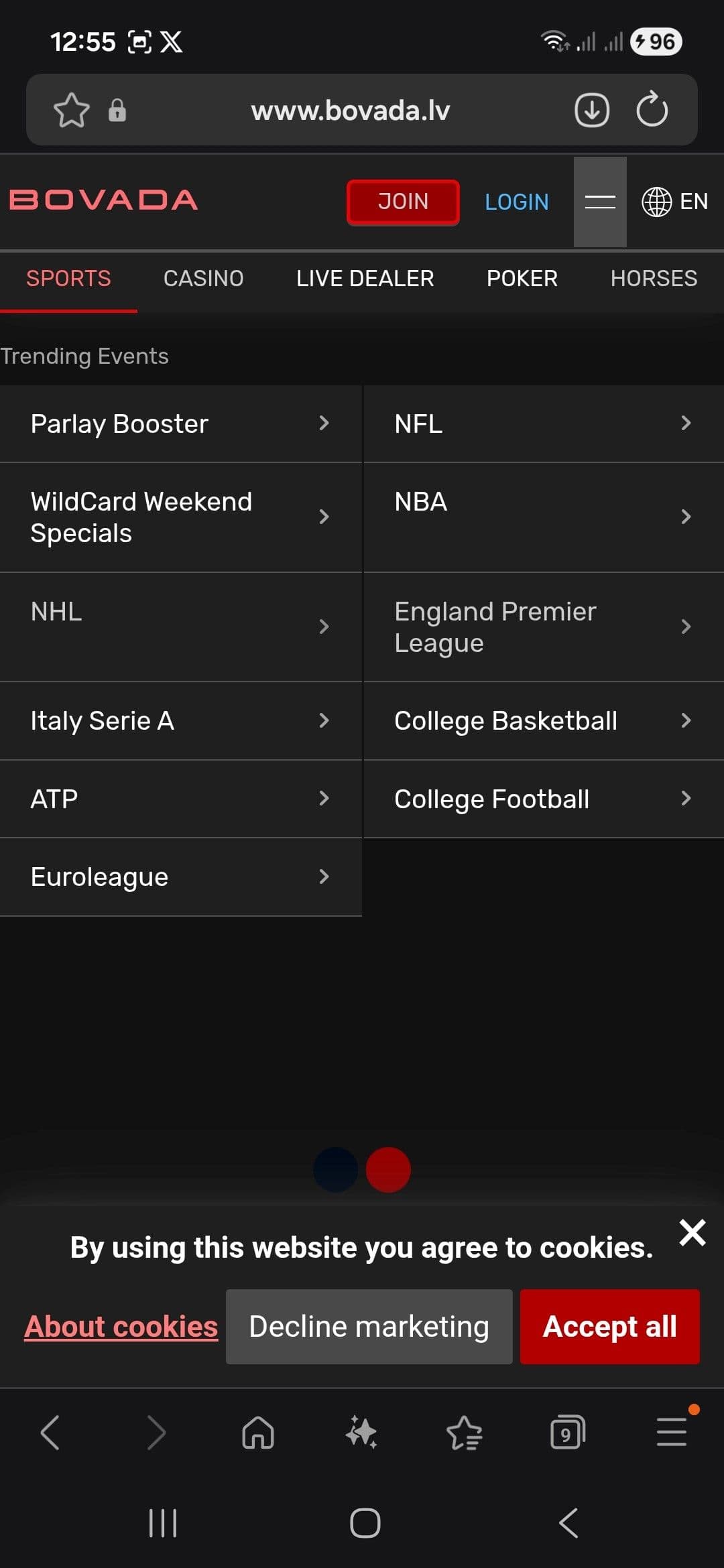Open the About cookies link
The width and height of the screenshot is (724, 1568).
(x=121, y=1325)
